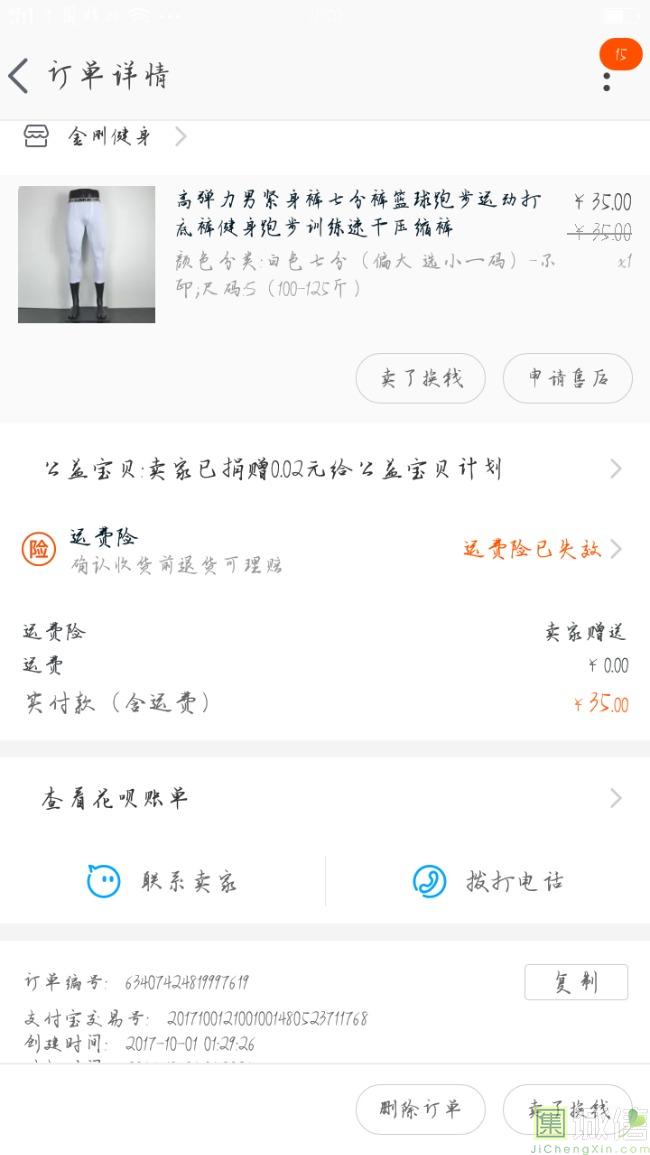Open 公益宝贝 donation details
650x1155 pixels.
[325, 469]
